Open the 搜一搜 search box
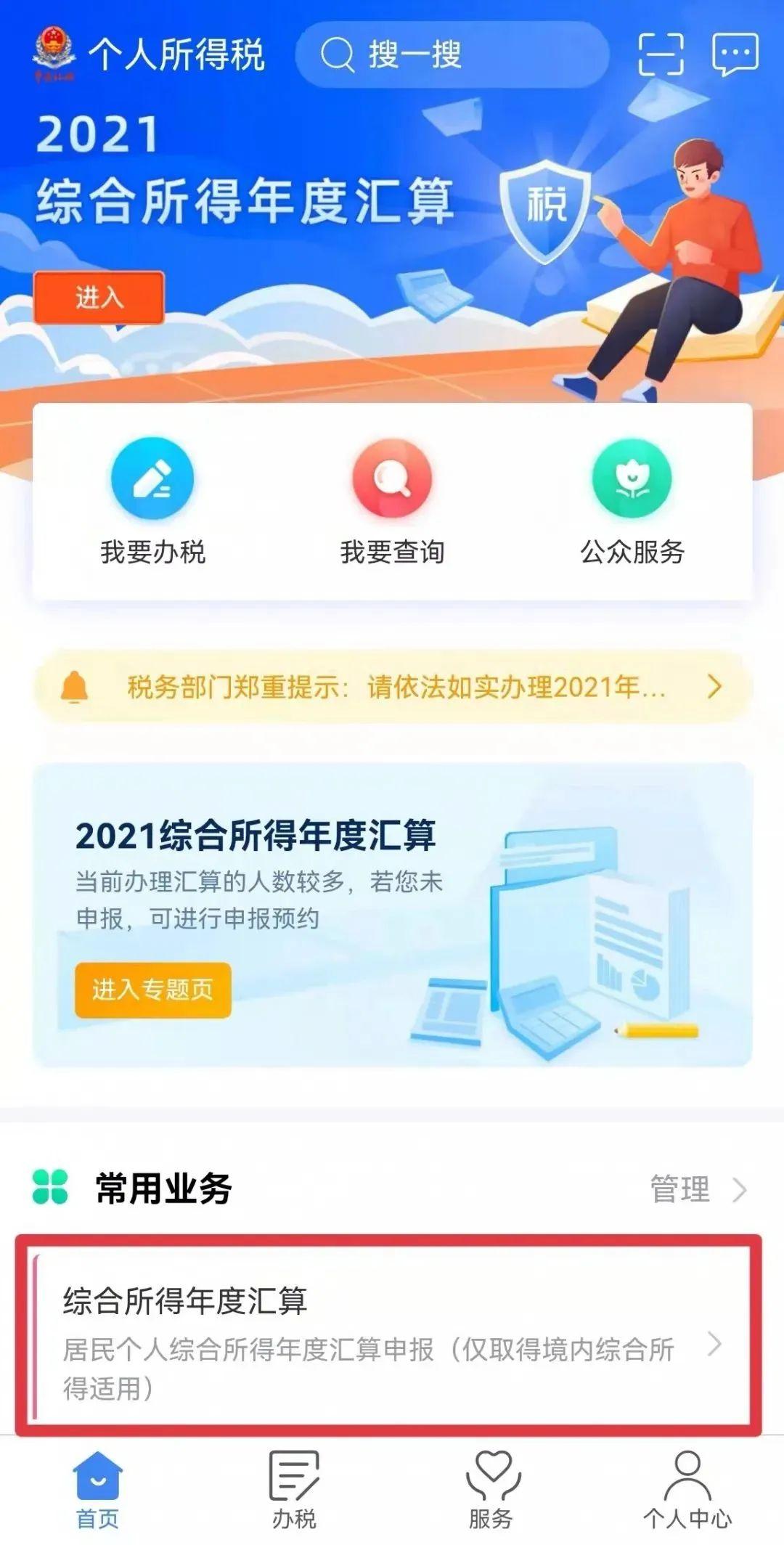 450,55
